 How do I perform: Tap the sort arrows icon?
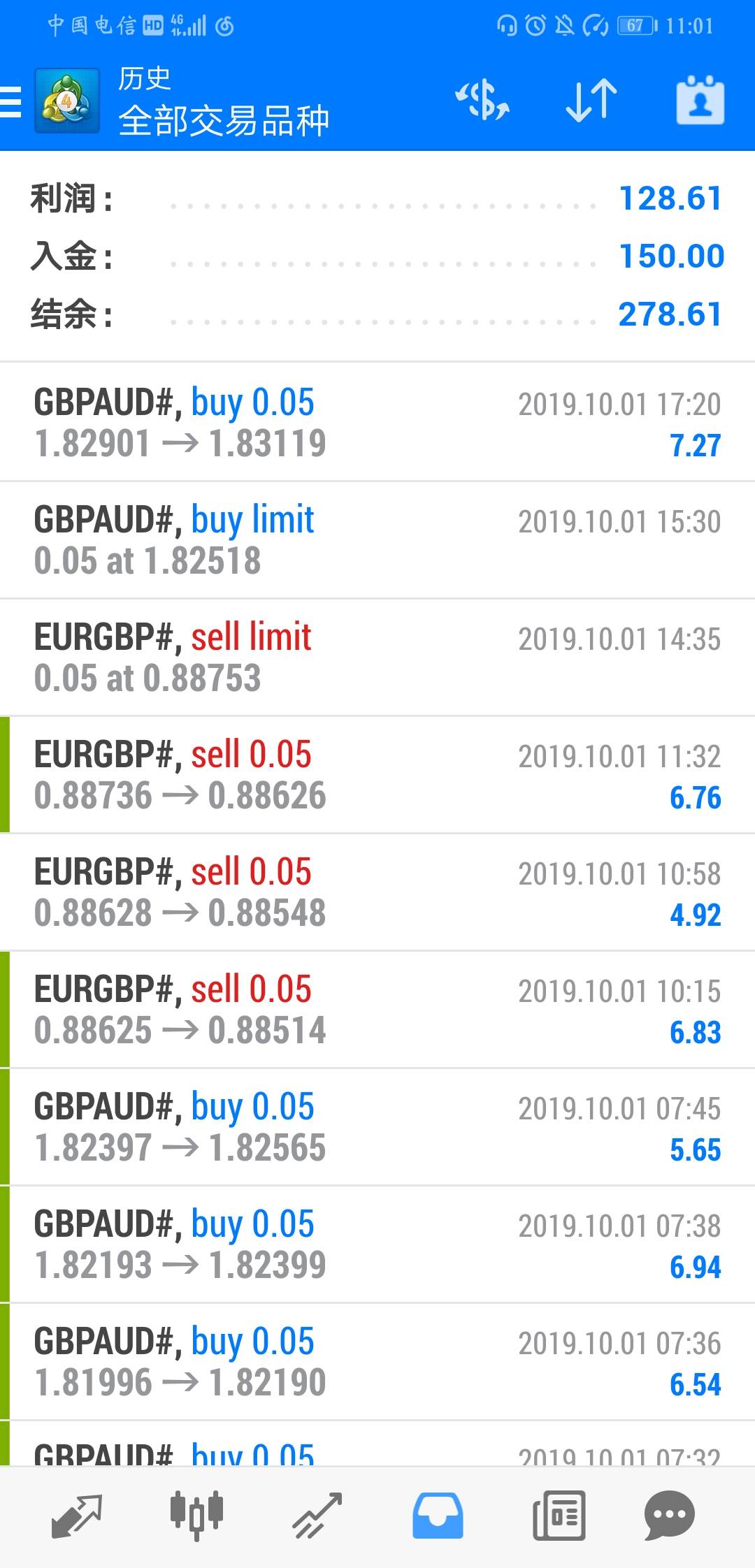click(591, 101)
